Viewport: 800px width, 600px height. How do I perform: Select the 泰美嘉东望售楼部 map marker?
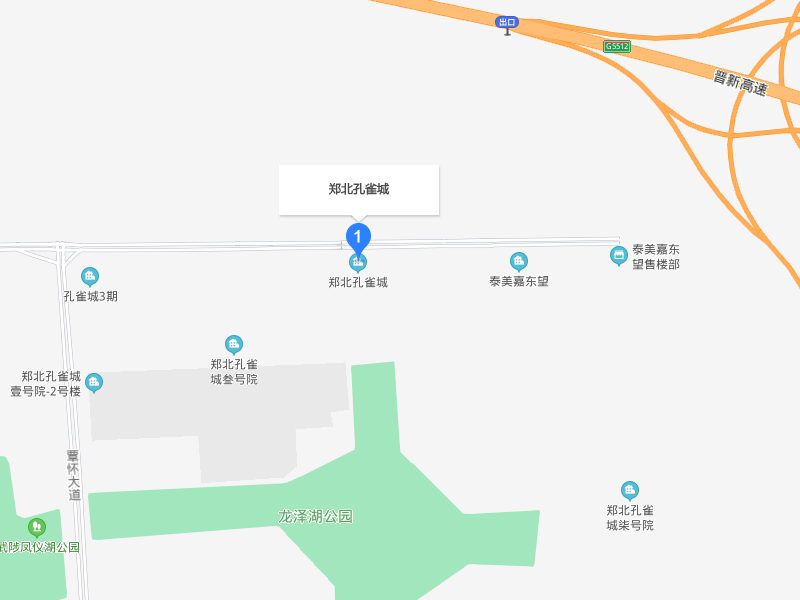619,256
